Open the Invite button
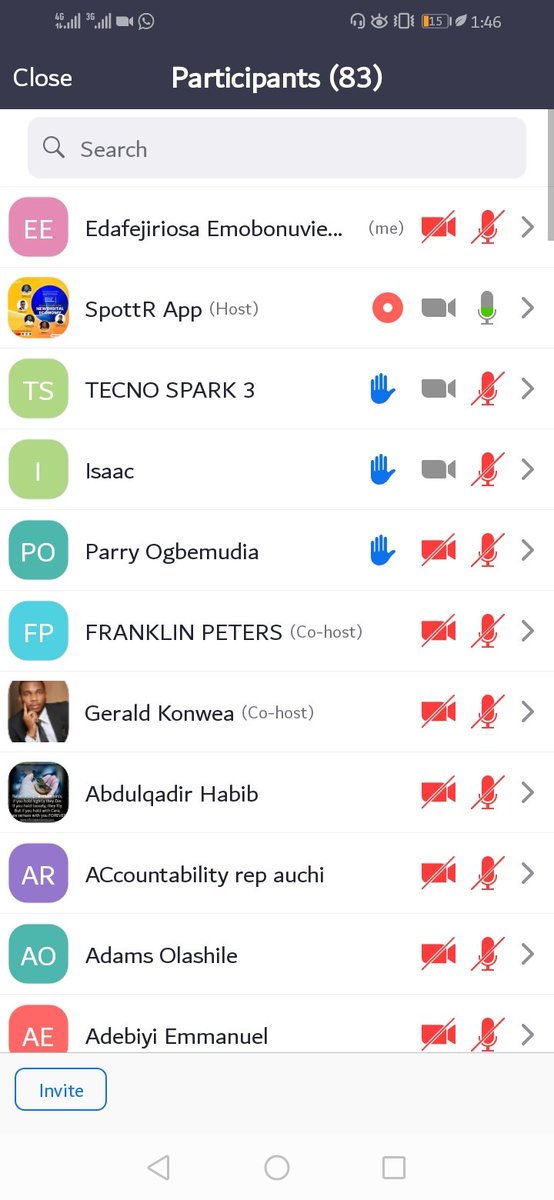The image size is (554, 1200). click(x=61, y=1090)
